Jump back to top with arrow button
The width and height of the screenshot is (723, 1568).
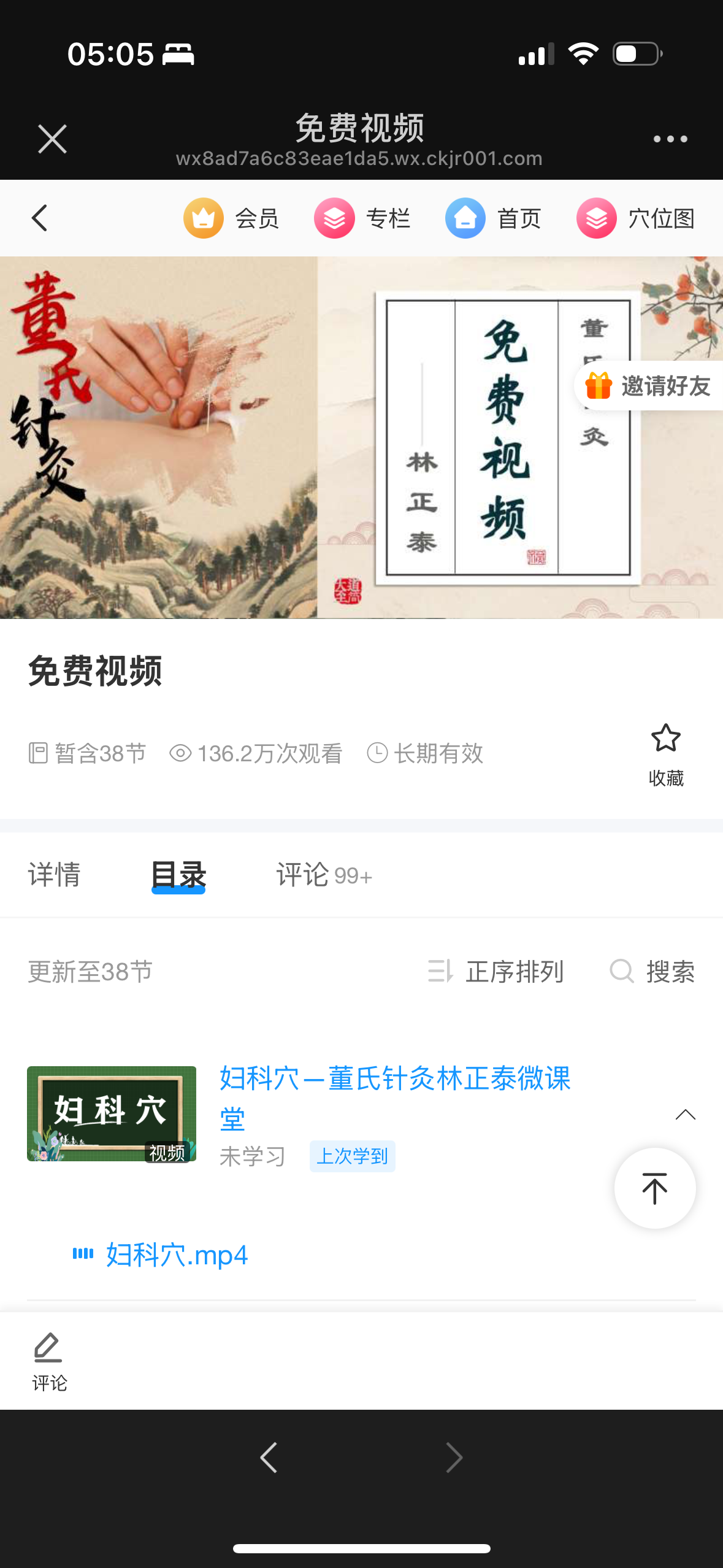pos(654,1188)
